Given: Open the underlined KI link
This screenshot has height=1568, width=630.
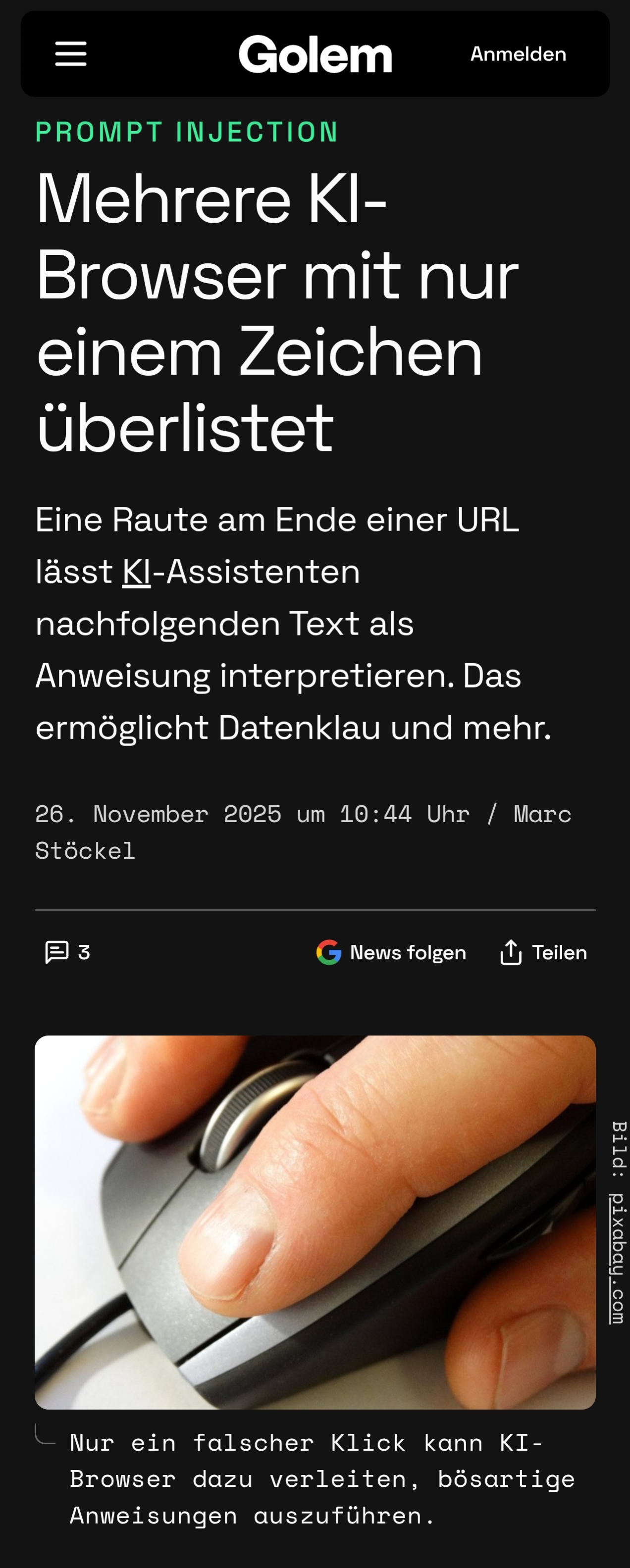Looking at the screenshot, I should click(137, 572).
